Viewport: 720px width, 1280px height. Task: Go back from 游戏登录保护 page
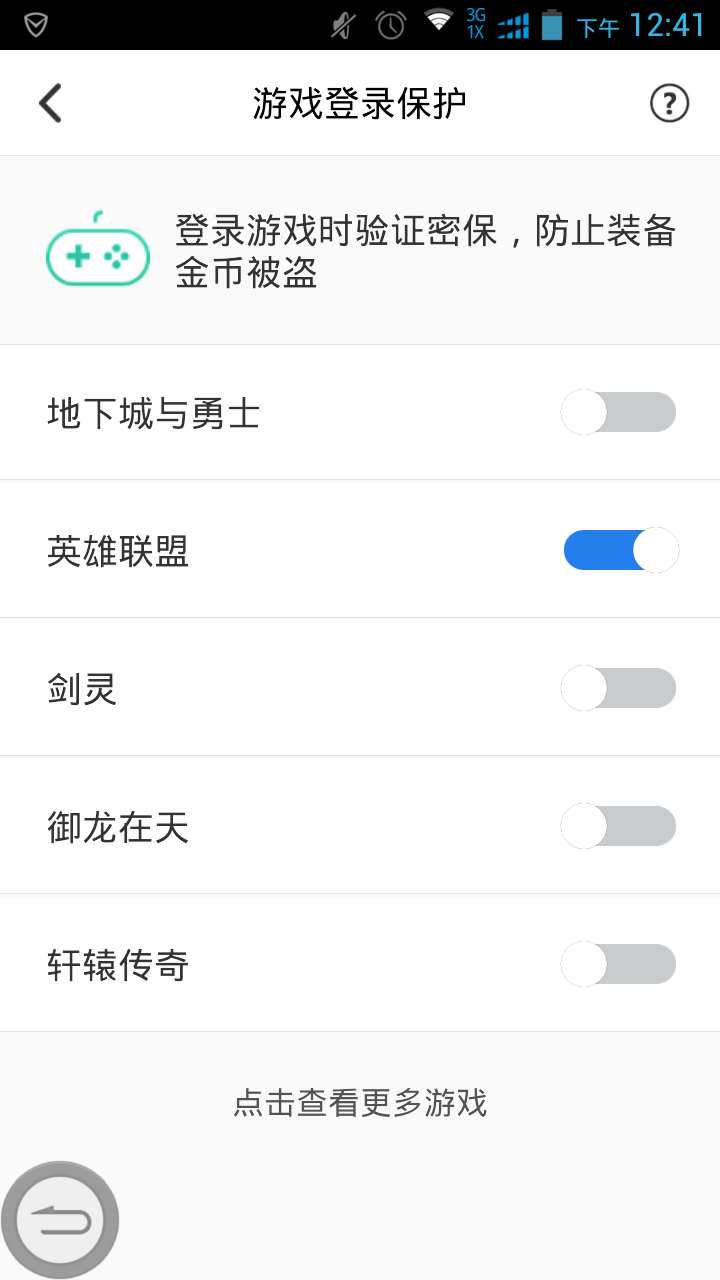(50, 103)
